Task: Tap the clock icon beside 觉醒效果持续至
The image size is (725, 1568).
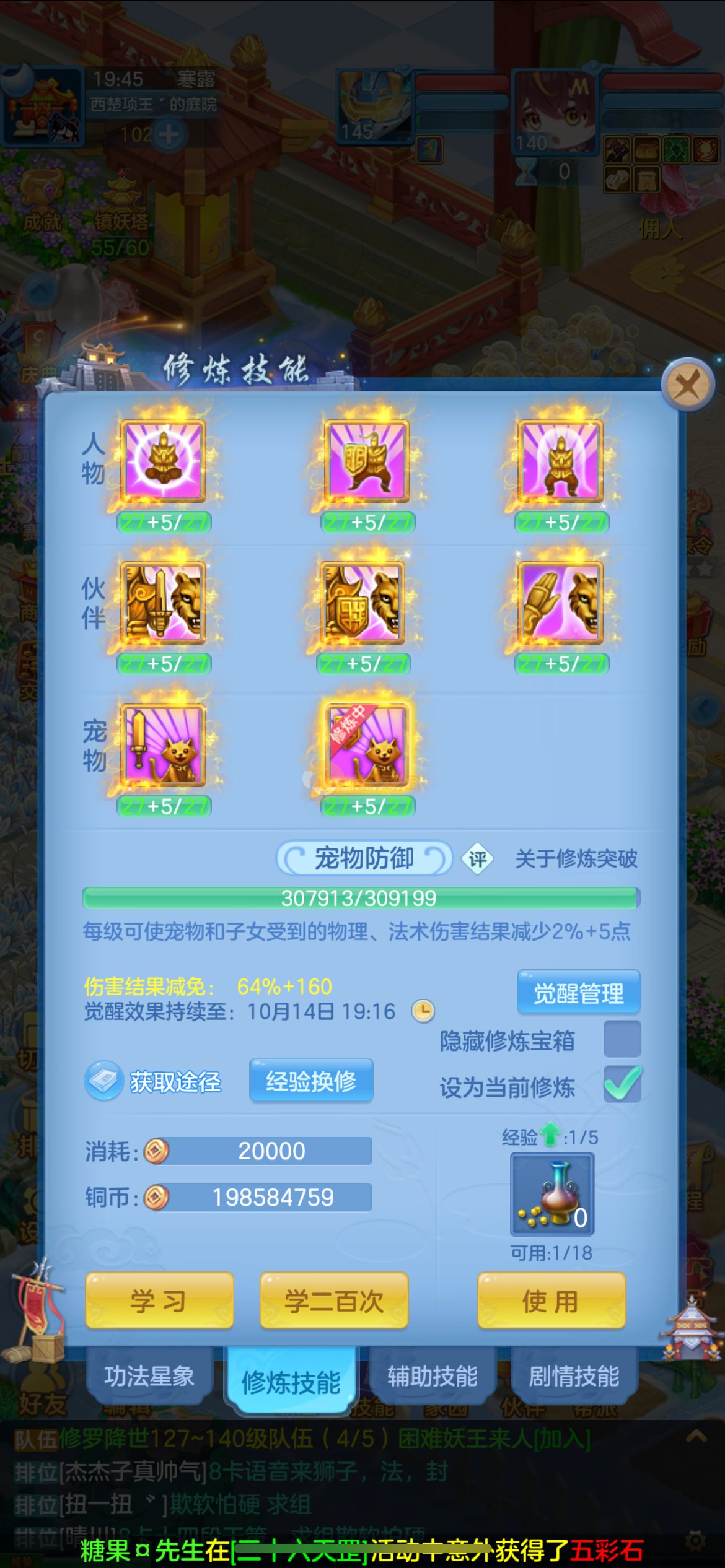Action: [x=423, y=1011]
